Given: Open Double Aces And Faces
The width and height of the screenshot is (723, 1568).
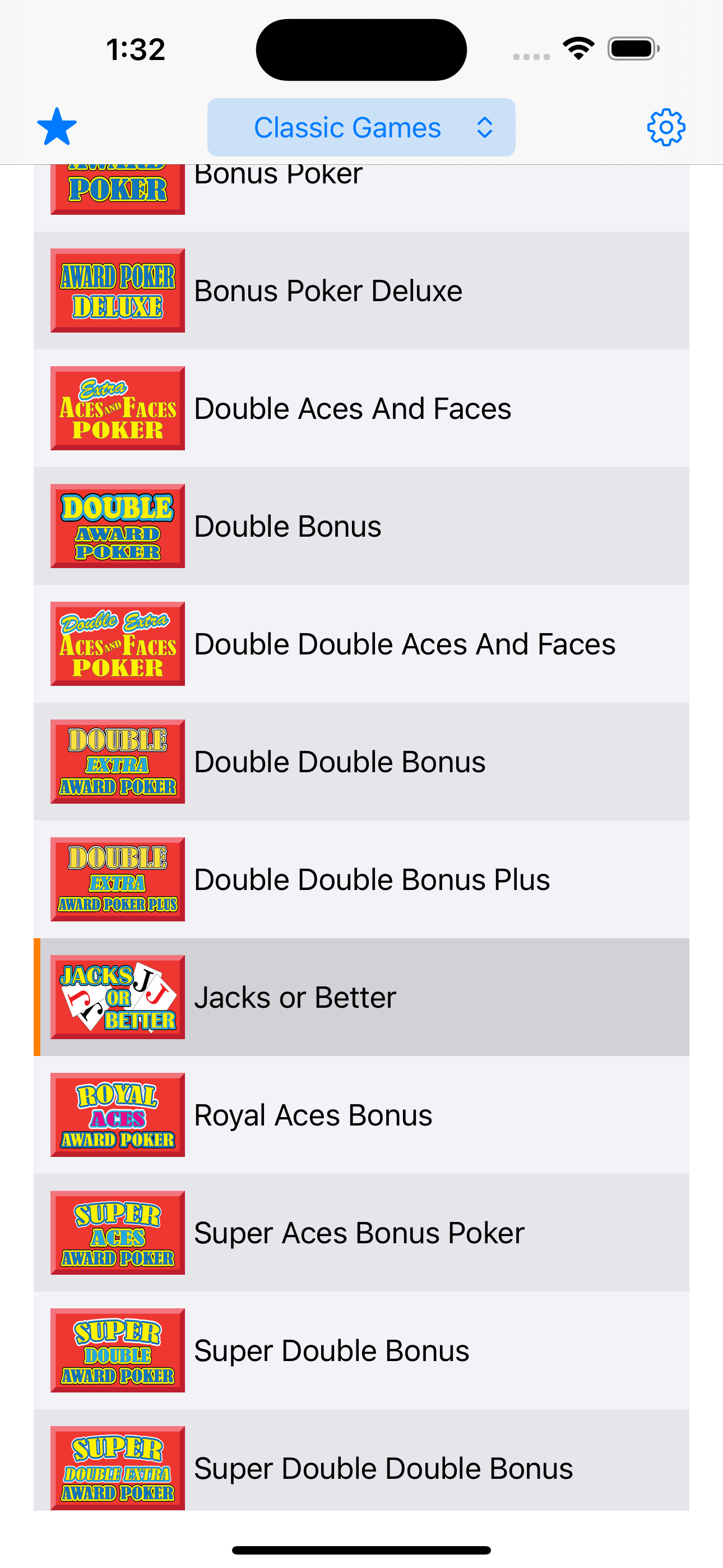Looking at the screenshot, I should click(x=361, y=408).
